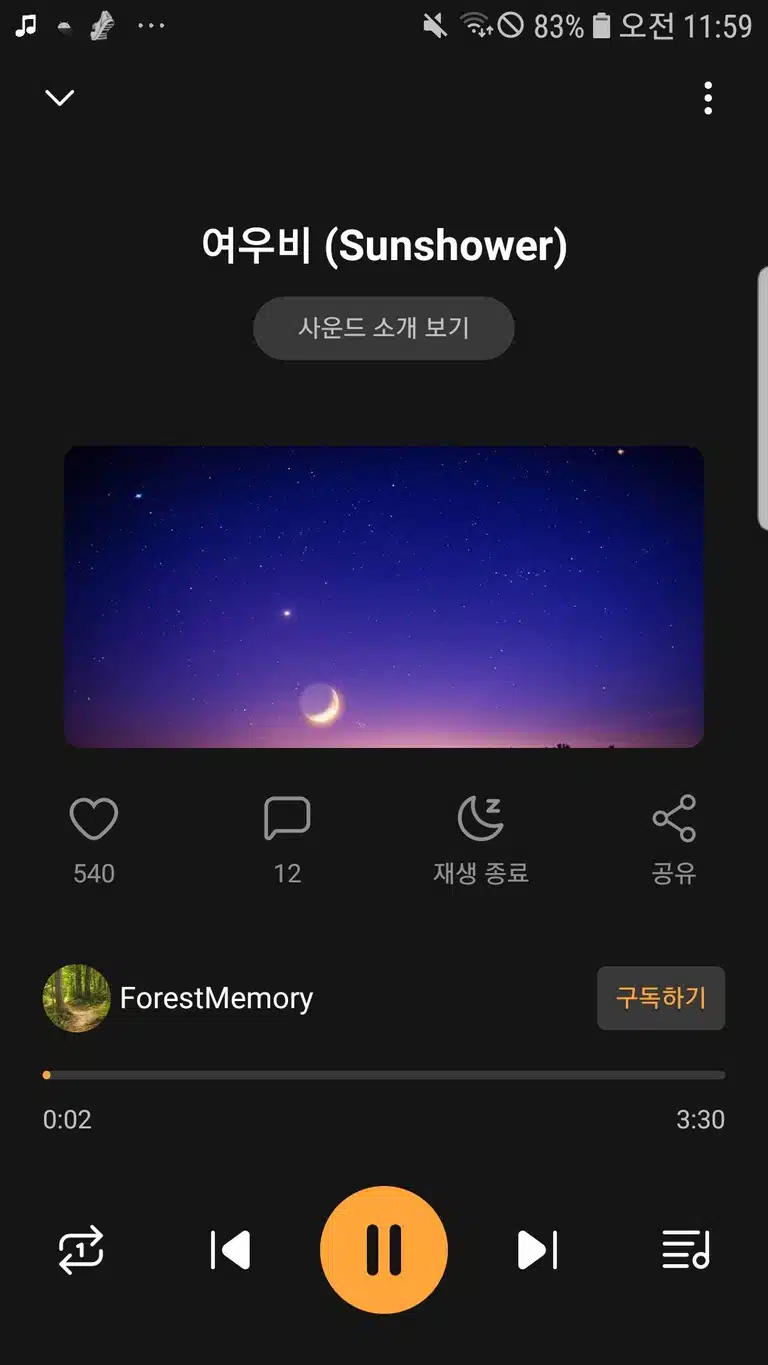Open the three-dot overflow menu
This screenshot has width=768, height=1365.
click(x=708, y=98)
